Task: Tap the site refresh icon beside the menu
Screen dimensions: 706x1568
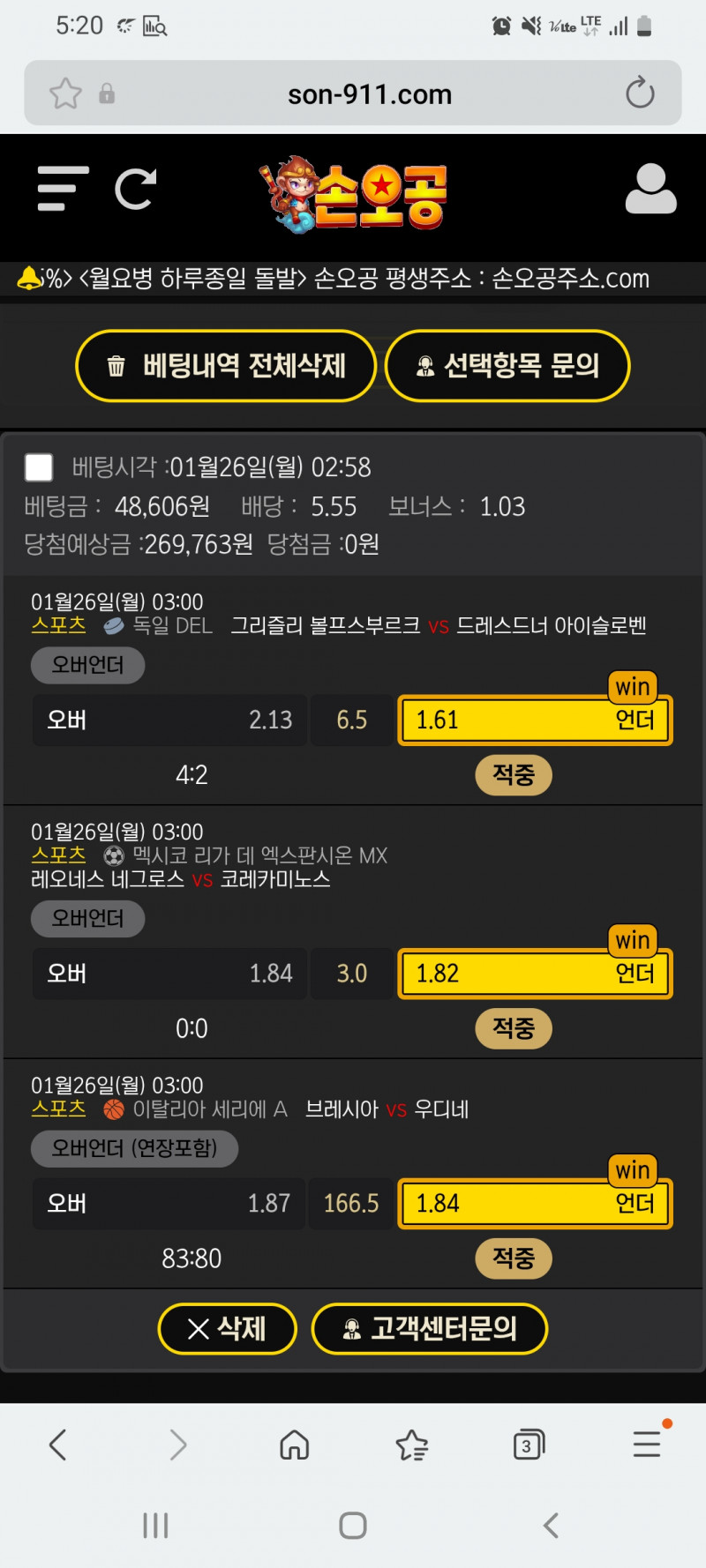Action: point(135,189)
